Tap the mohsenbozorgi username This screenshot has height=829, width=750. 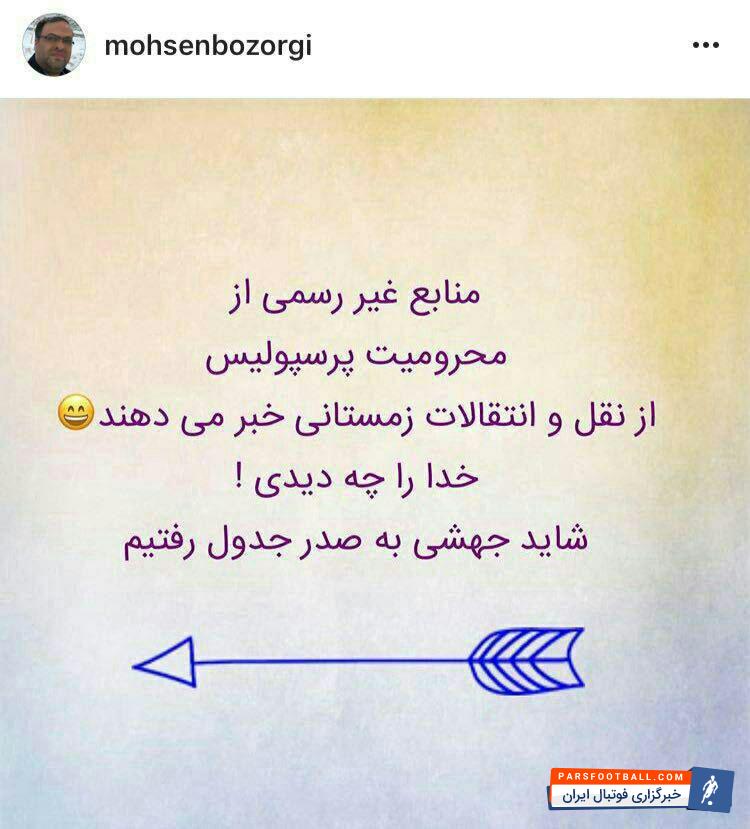pos(208,47)
